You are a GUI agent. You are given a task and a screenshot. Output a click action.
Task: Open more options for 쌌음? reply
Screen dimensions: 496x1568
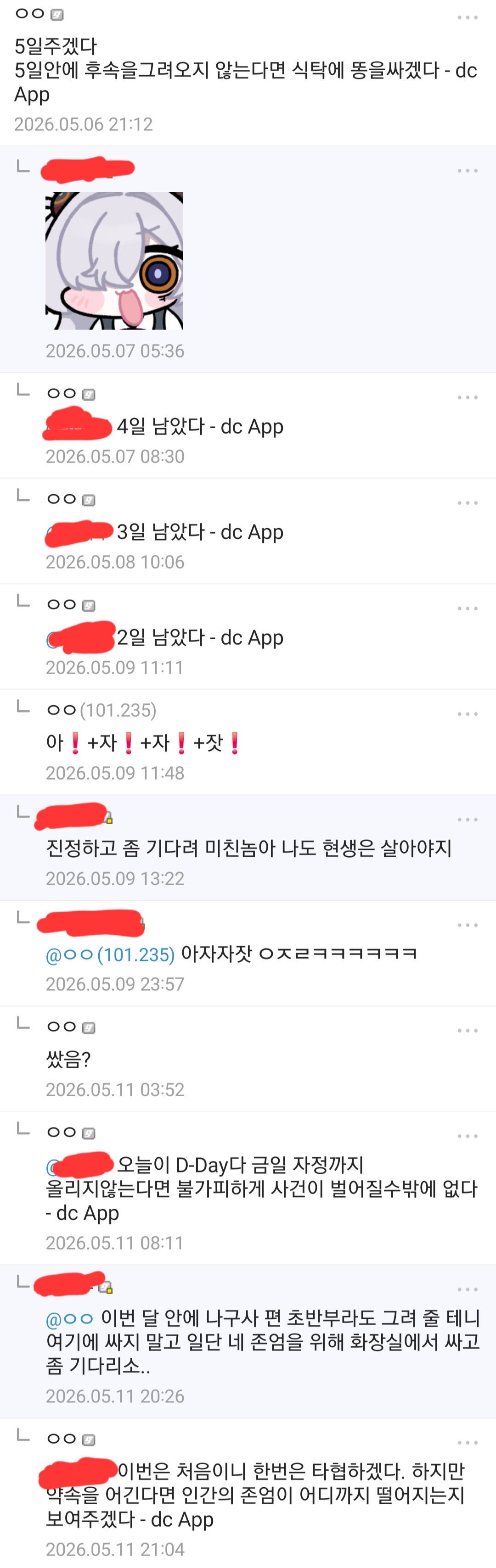tap(468, 1031)
